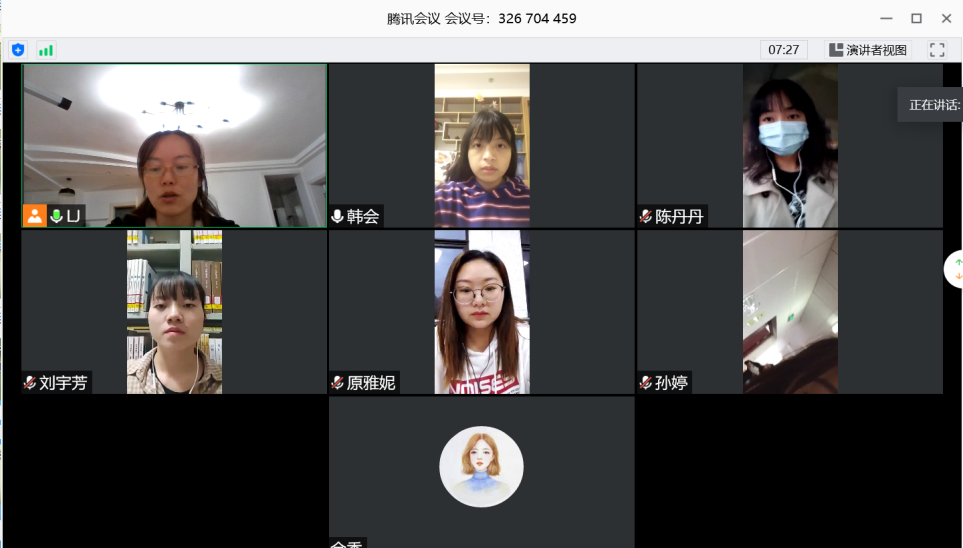This screenshot has width=963, height=548.
Task: Tap the page up/down arrows button
Action: (957, 269)
